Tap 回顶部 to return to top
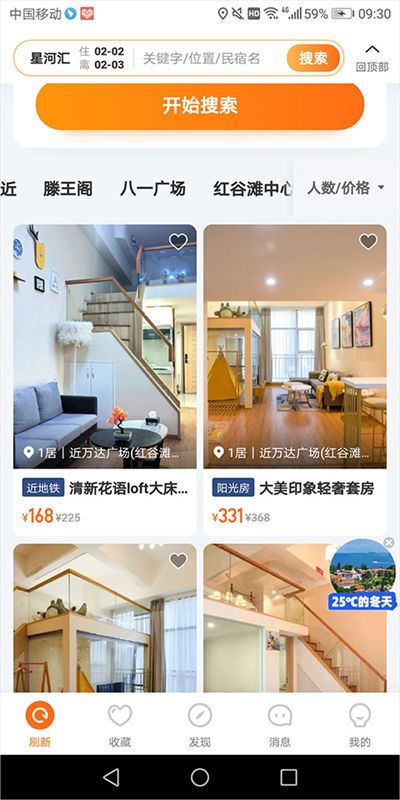 [x=372, y=58]
